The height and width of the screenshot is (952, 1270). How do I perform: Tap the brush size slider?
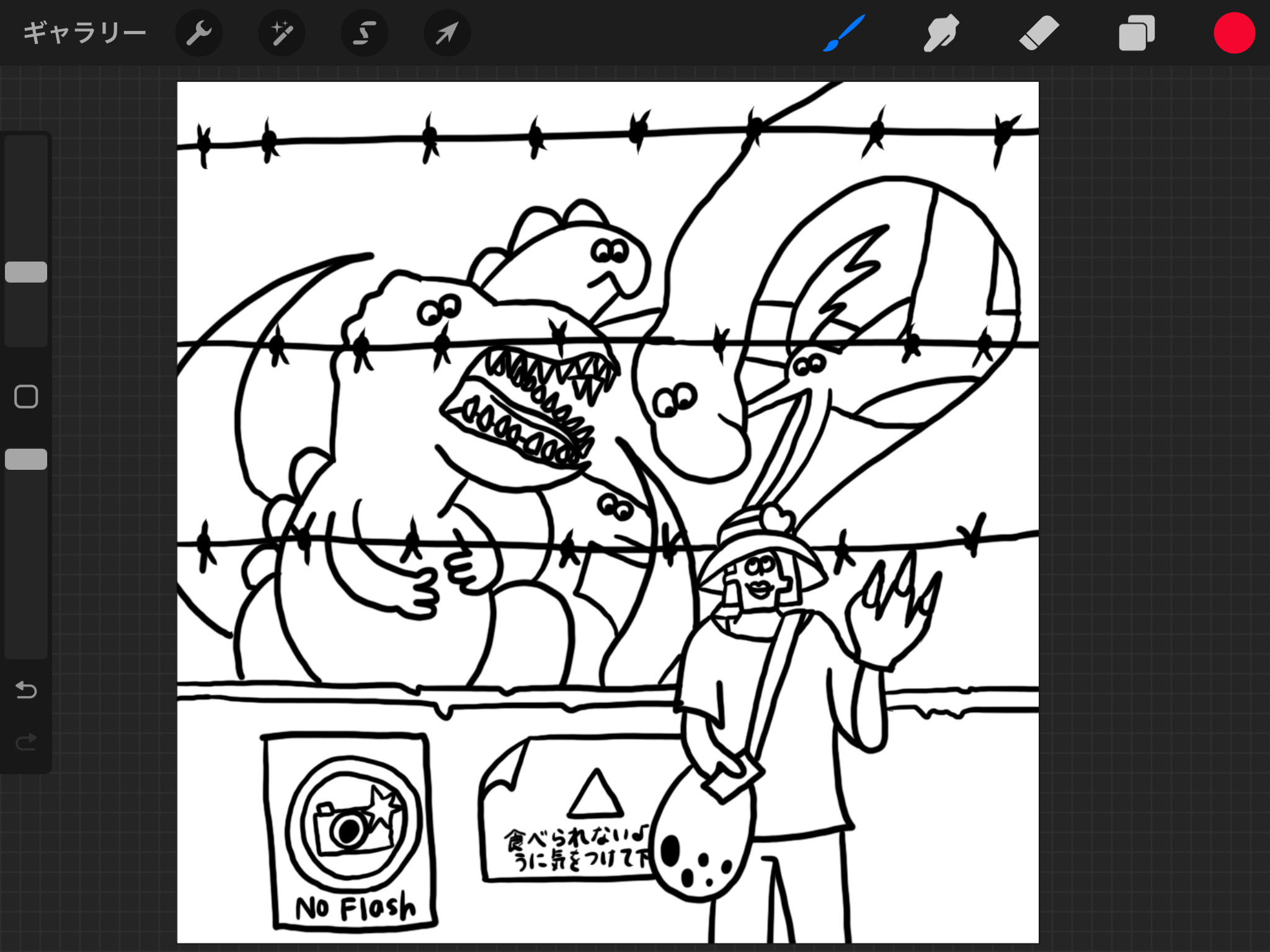26,272
